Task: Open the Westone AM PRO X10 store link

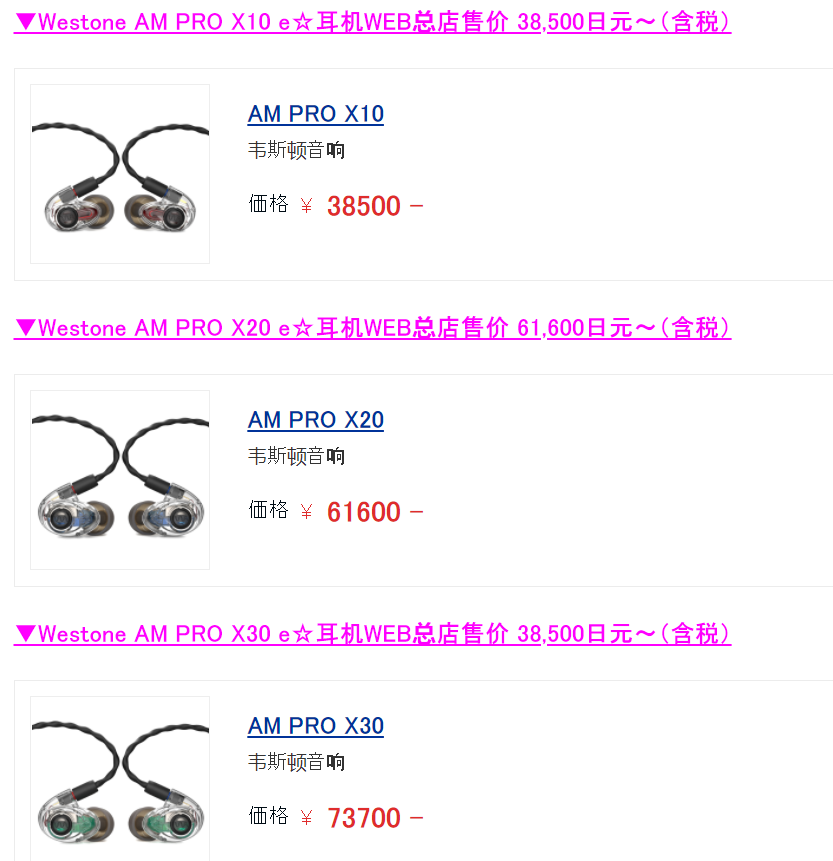Action: point(372,23)
